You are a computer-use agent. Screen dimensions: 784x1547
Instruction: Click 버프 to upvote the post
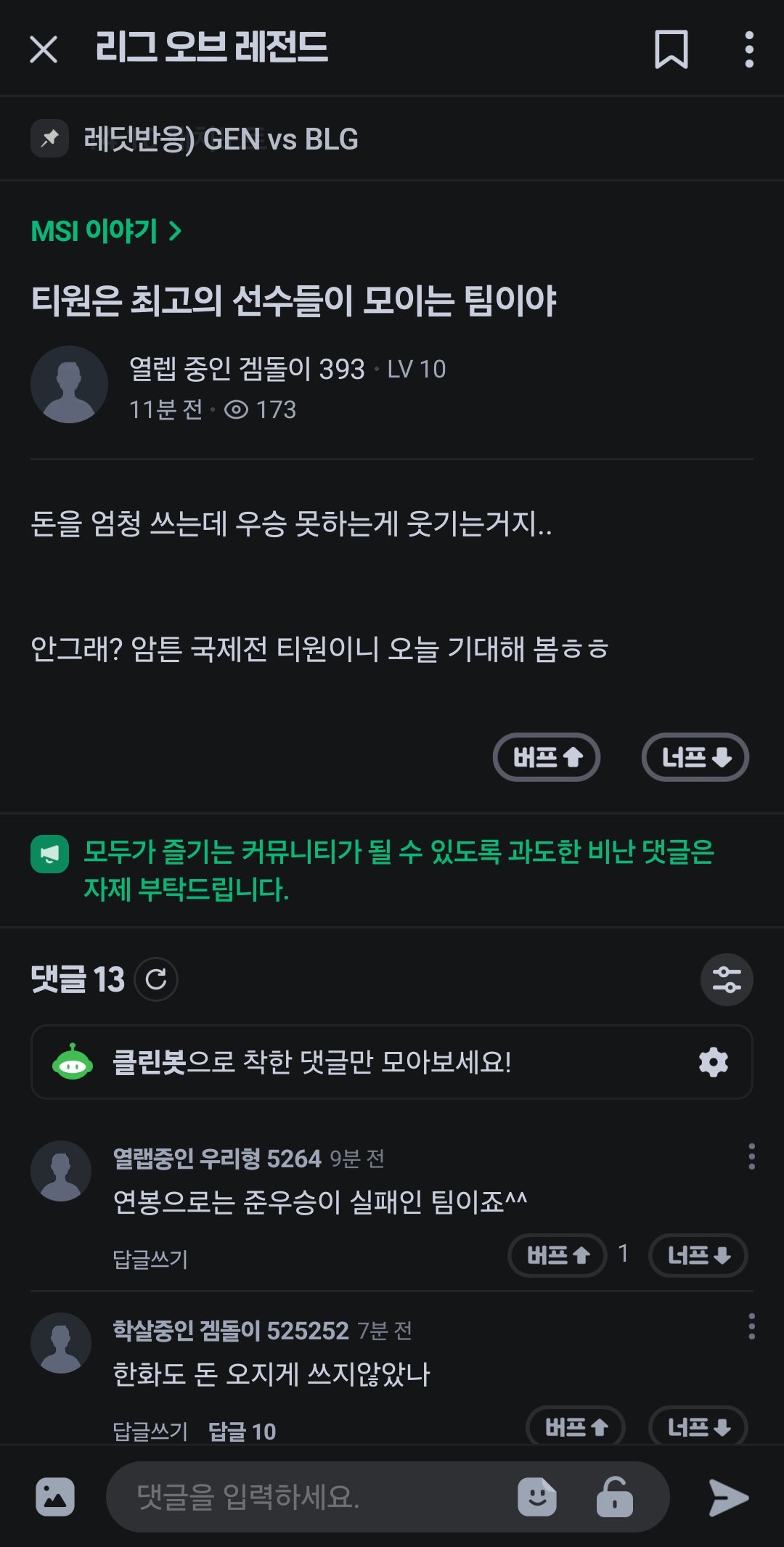tap(547, 756)
